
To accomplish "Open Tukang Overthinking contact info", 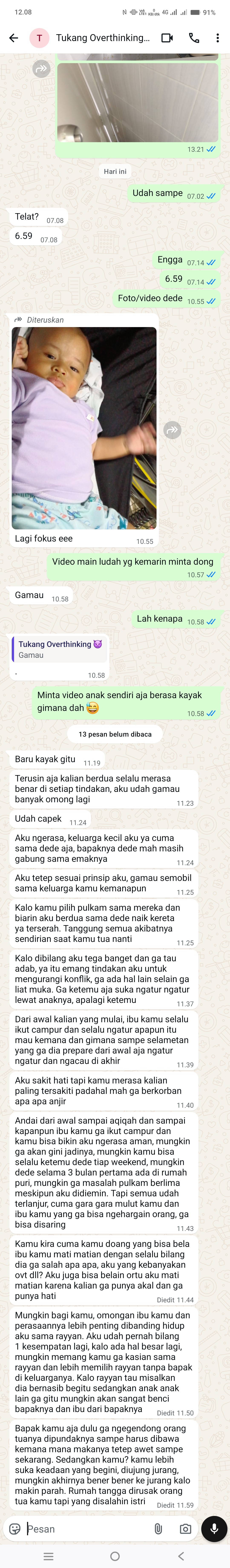I will click(102, 38).
